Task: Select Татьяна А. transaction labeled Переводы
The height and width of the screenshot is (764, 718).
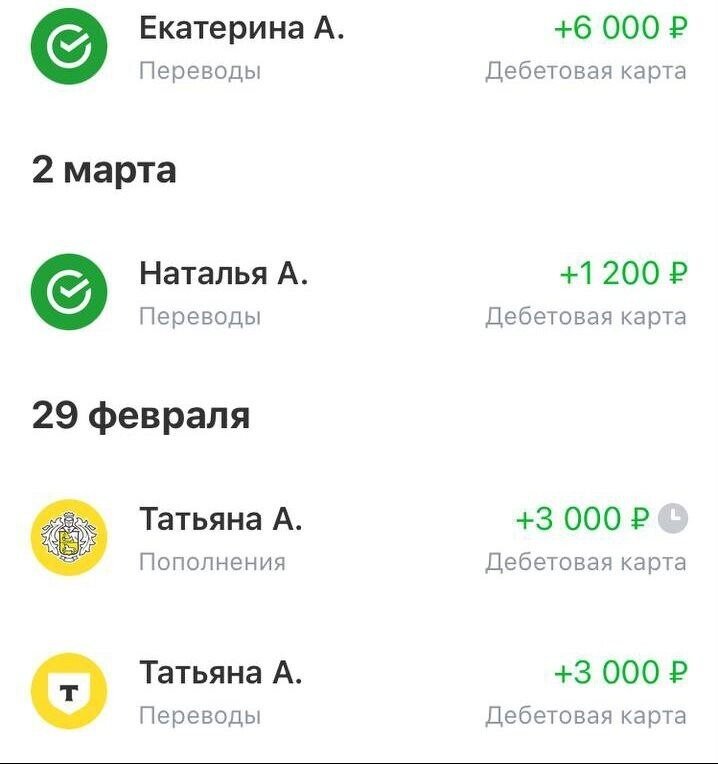Action: pyautogui.click(x=359, y=692)
